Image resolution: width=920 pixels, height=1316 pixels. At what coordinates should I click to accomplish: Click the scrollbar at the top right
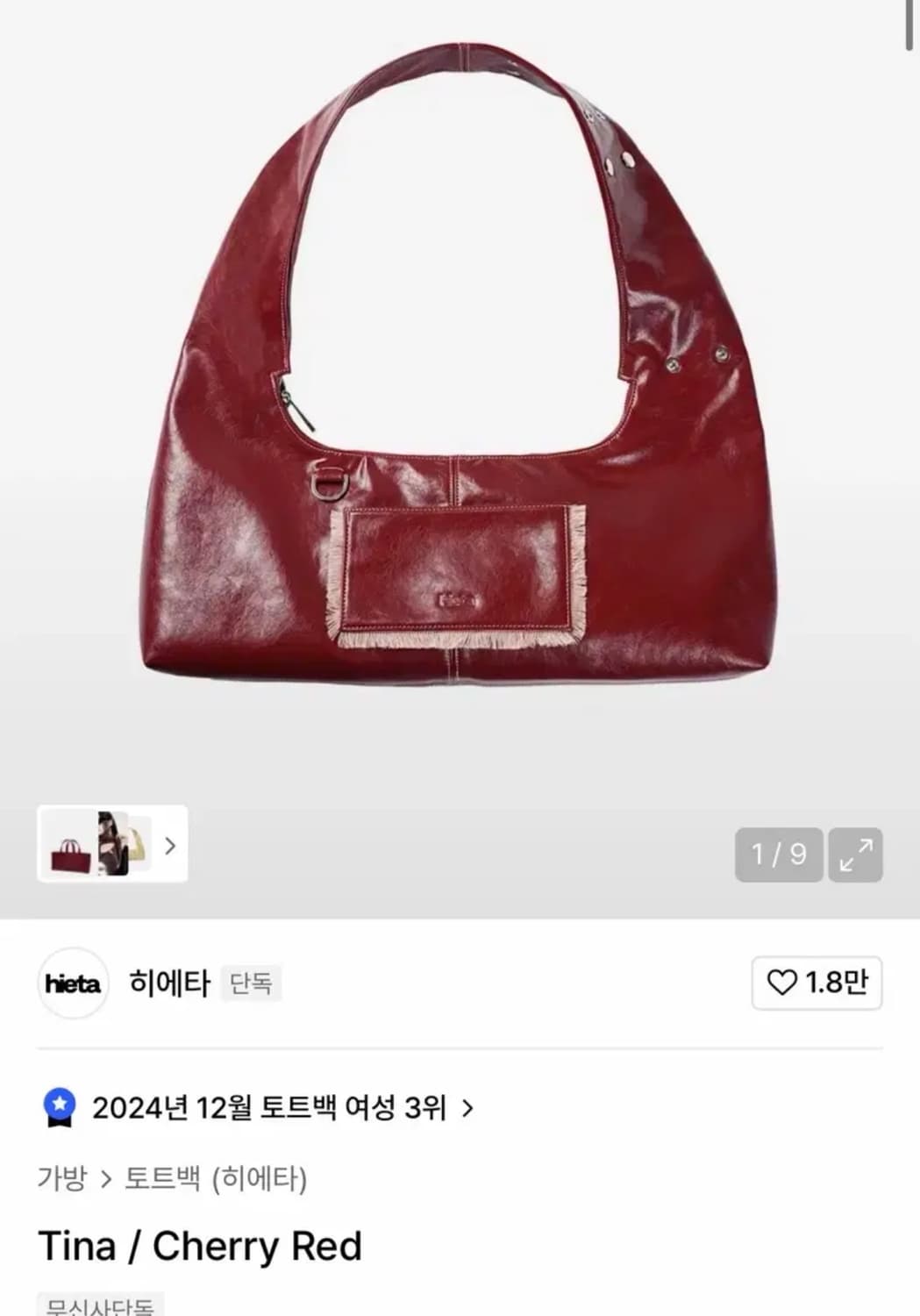pos(910,26)
